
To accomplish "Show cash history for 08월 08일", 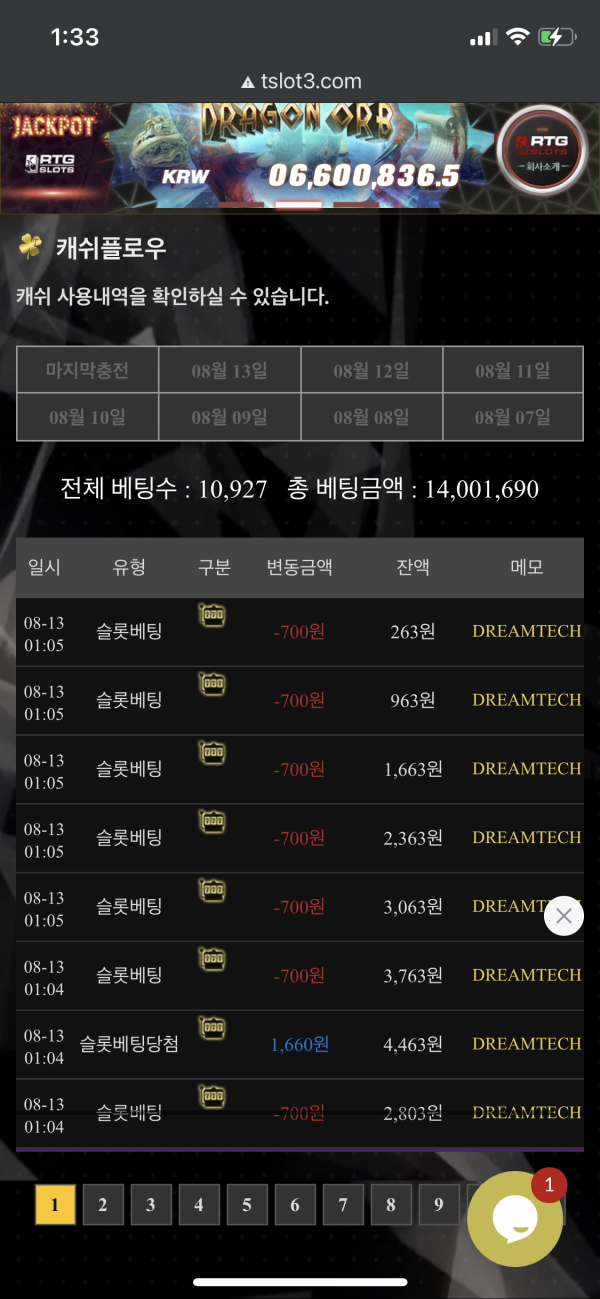I will pos(371,417).
